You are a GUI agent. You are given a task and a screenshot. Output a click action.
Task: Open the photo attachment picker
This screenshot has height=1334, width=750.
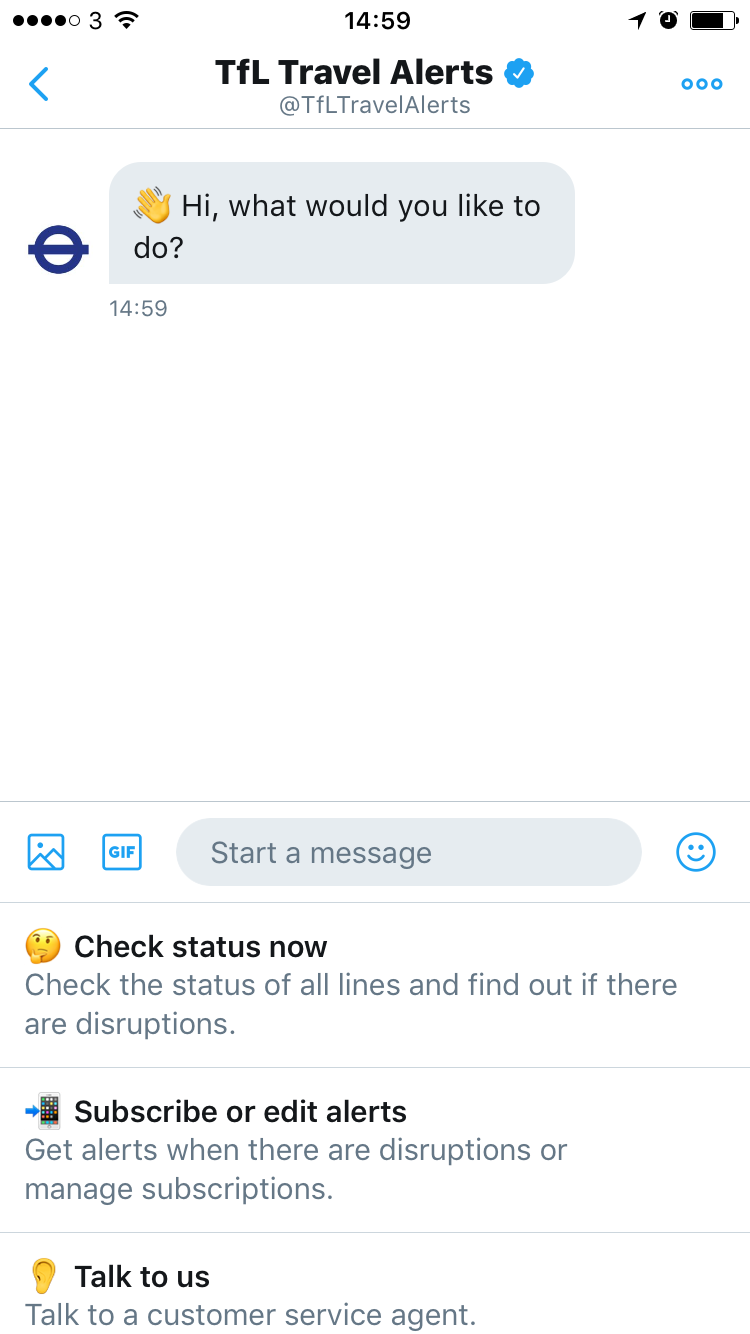pyautogui.click(x=45, y=852)
